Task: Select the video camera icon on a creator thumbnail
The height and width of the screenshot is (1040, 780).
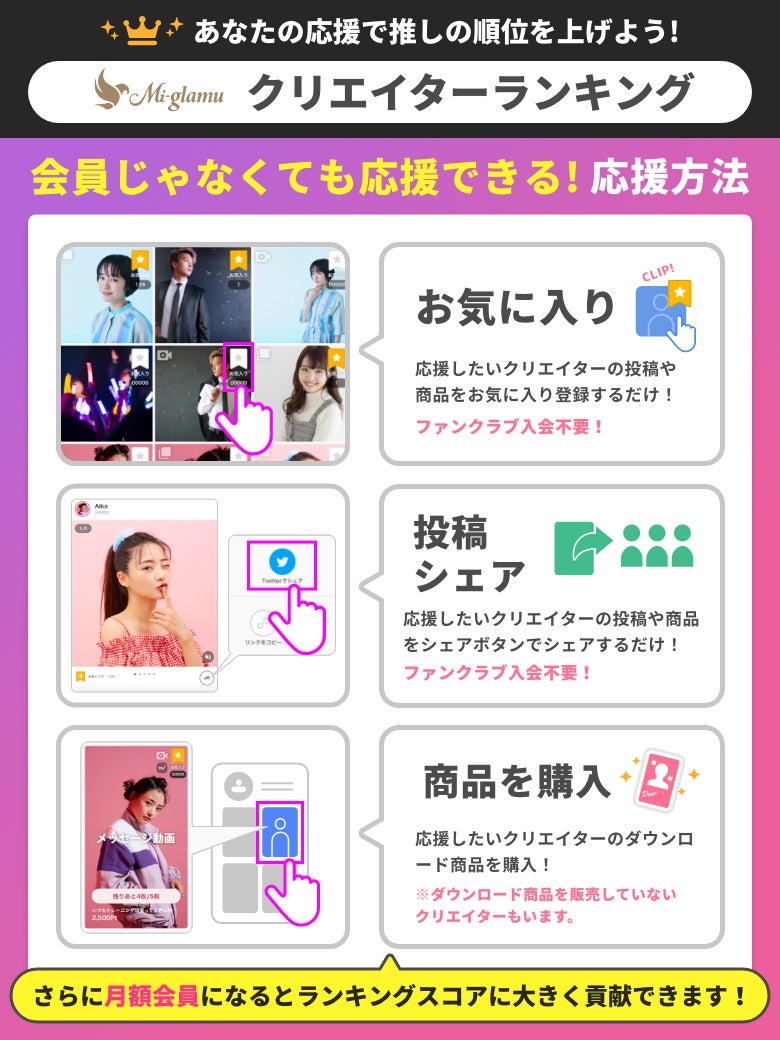Action: point(162,356)
